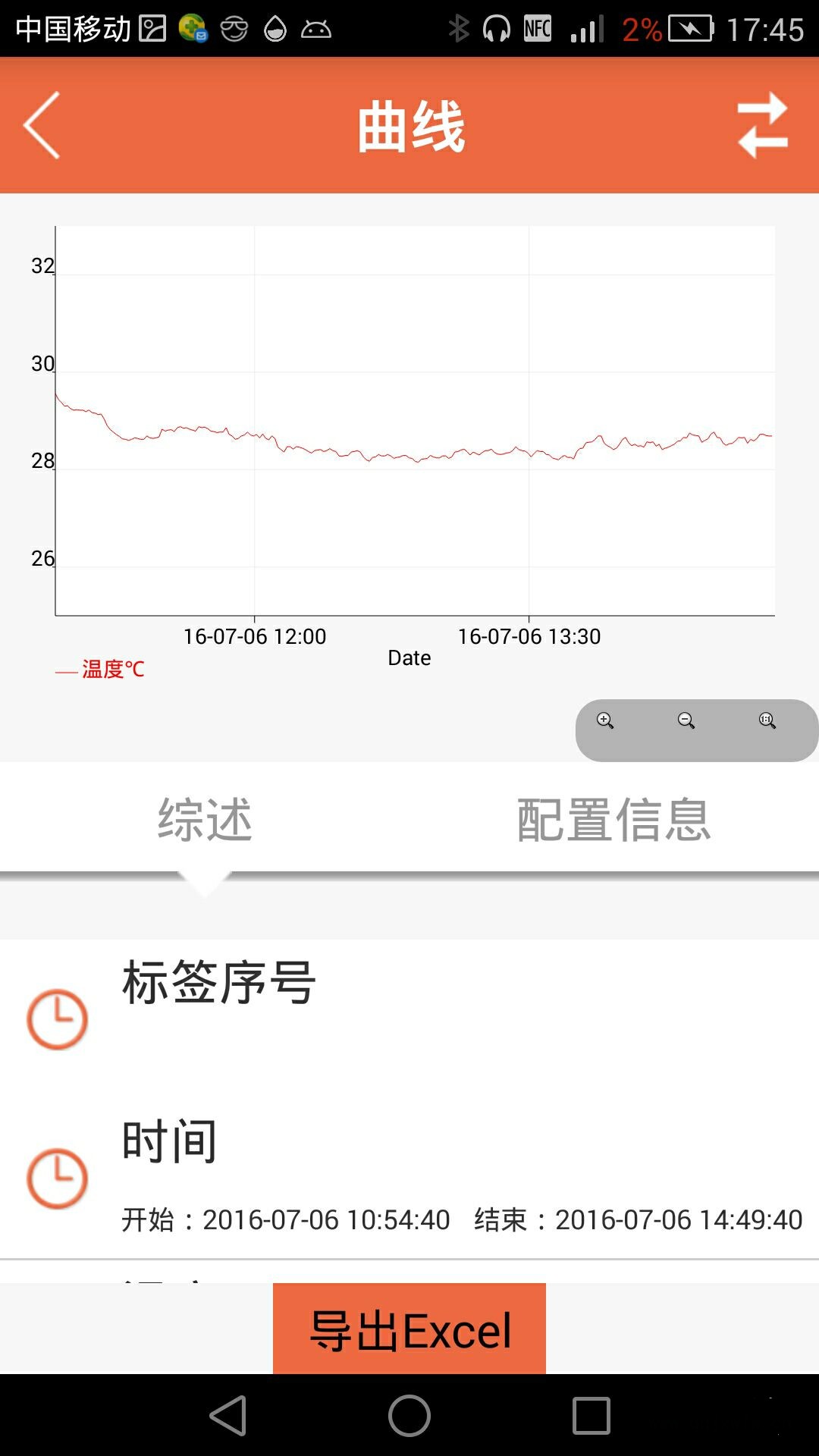Tap the swap arrows icon in header

point(763,125)
